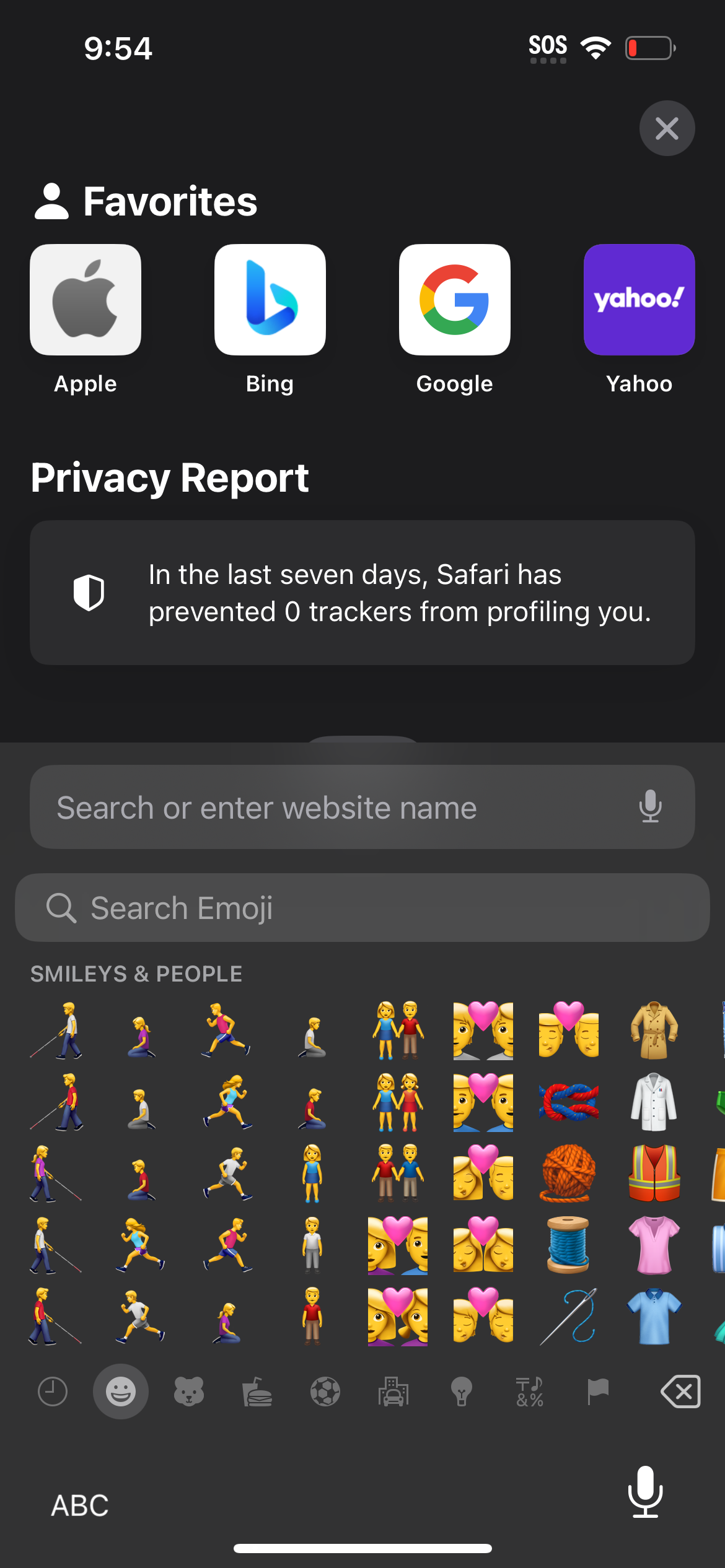This screenshot has height=1568, width=725.
Task: Open the Yahoo favorite
Action: tap(639, 300)
